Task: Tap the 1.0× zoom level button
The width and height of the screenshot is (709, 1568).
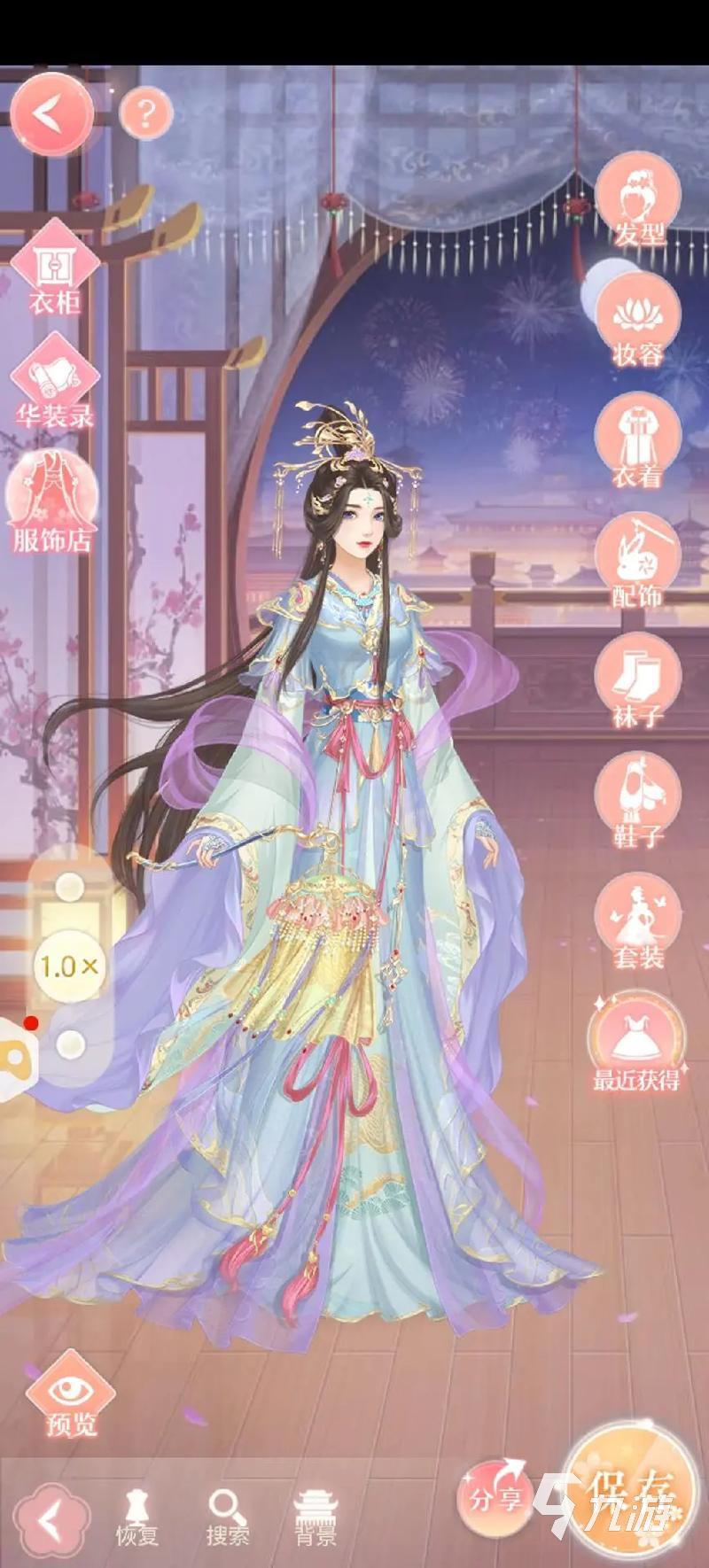Action: tap(66, 966)
